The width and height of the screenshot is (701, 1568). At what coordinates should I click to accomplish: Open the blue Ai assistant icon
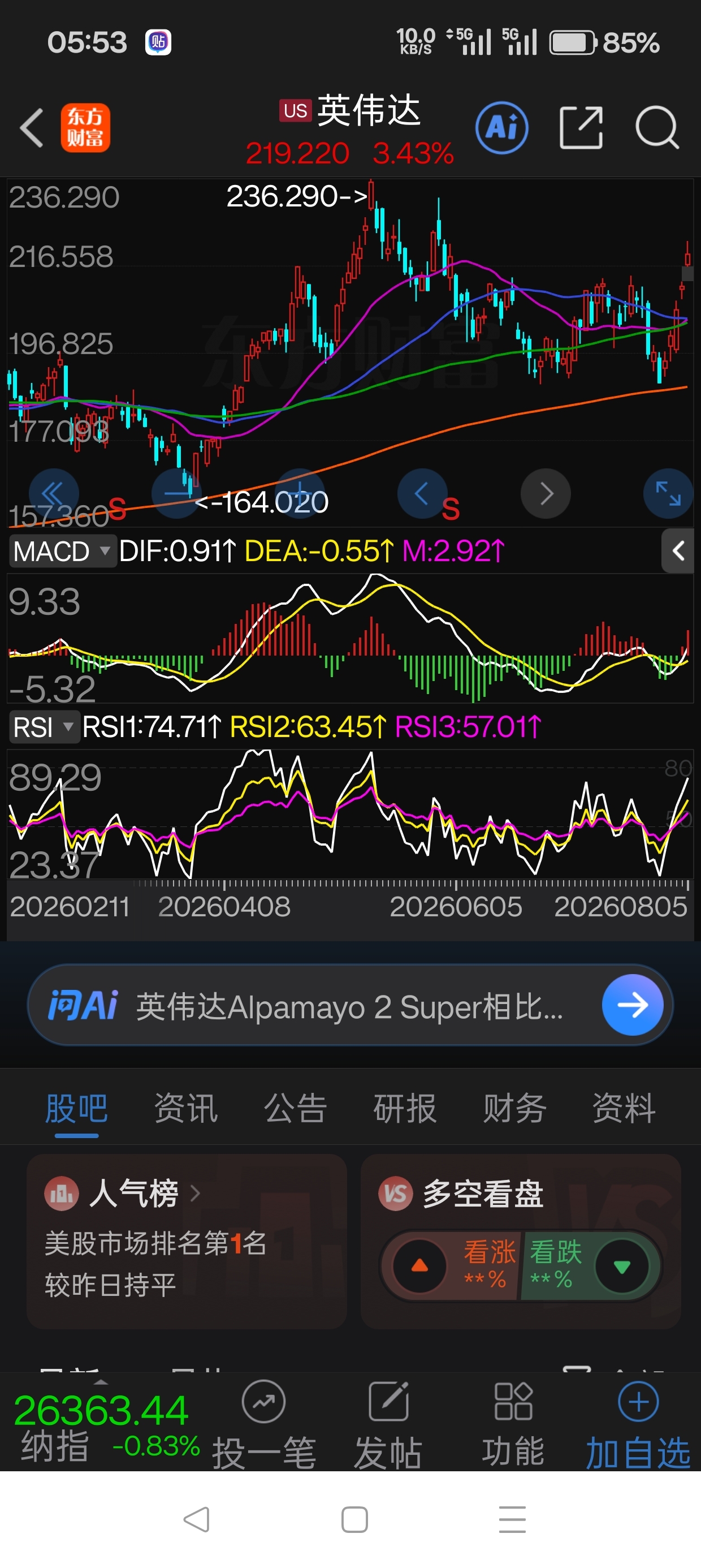tap(501, 128)
